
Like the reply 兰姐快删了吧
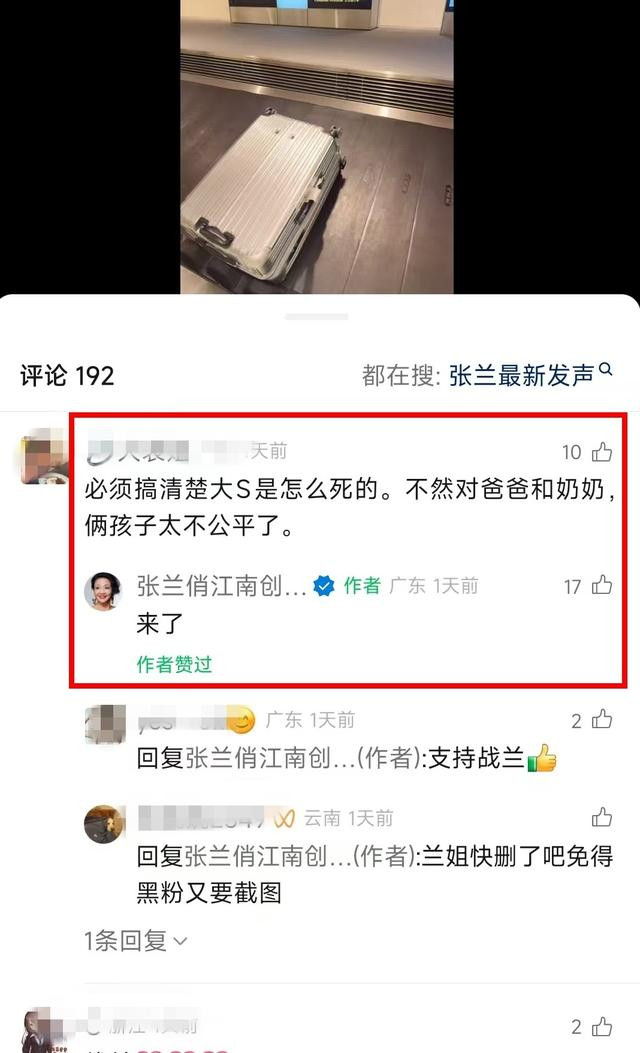[x=602, y=817]
